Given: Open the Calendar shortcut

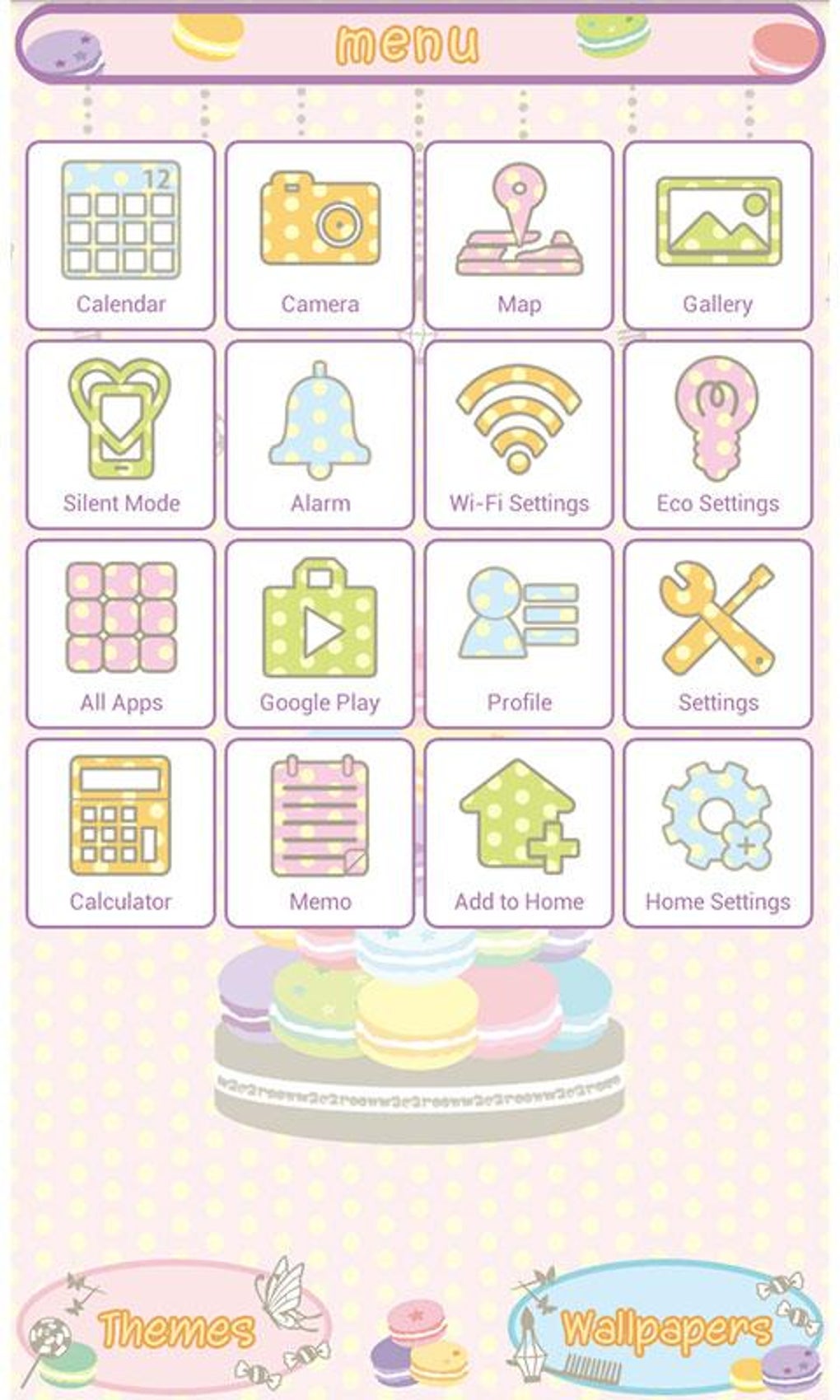Looking at the screenshot, I should point(120,236).
